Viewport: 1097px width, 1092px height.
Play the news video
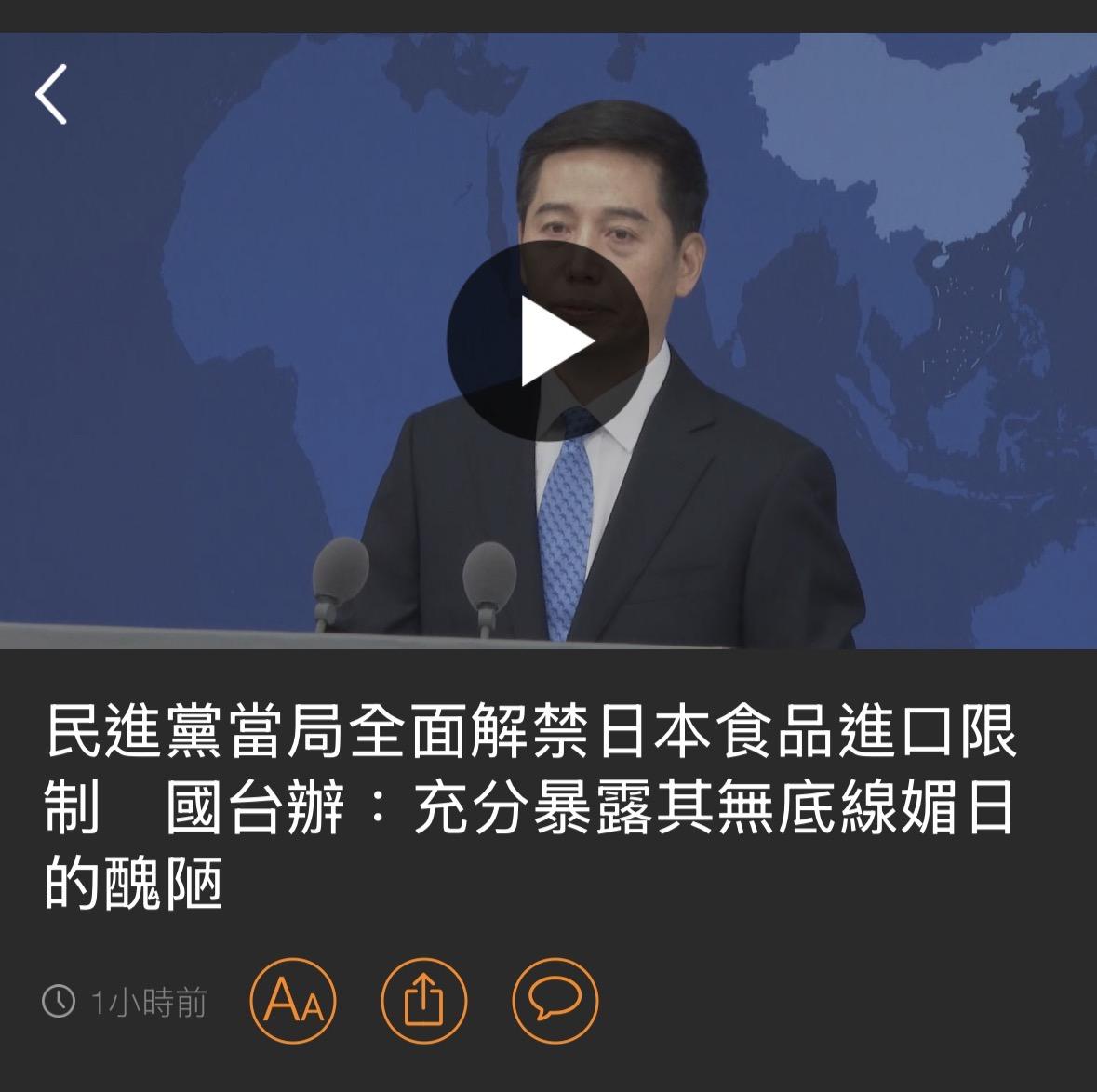[x=547, y=340]
